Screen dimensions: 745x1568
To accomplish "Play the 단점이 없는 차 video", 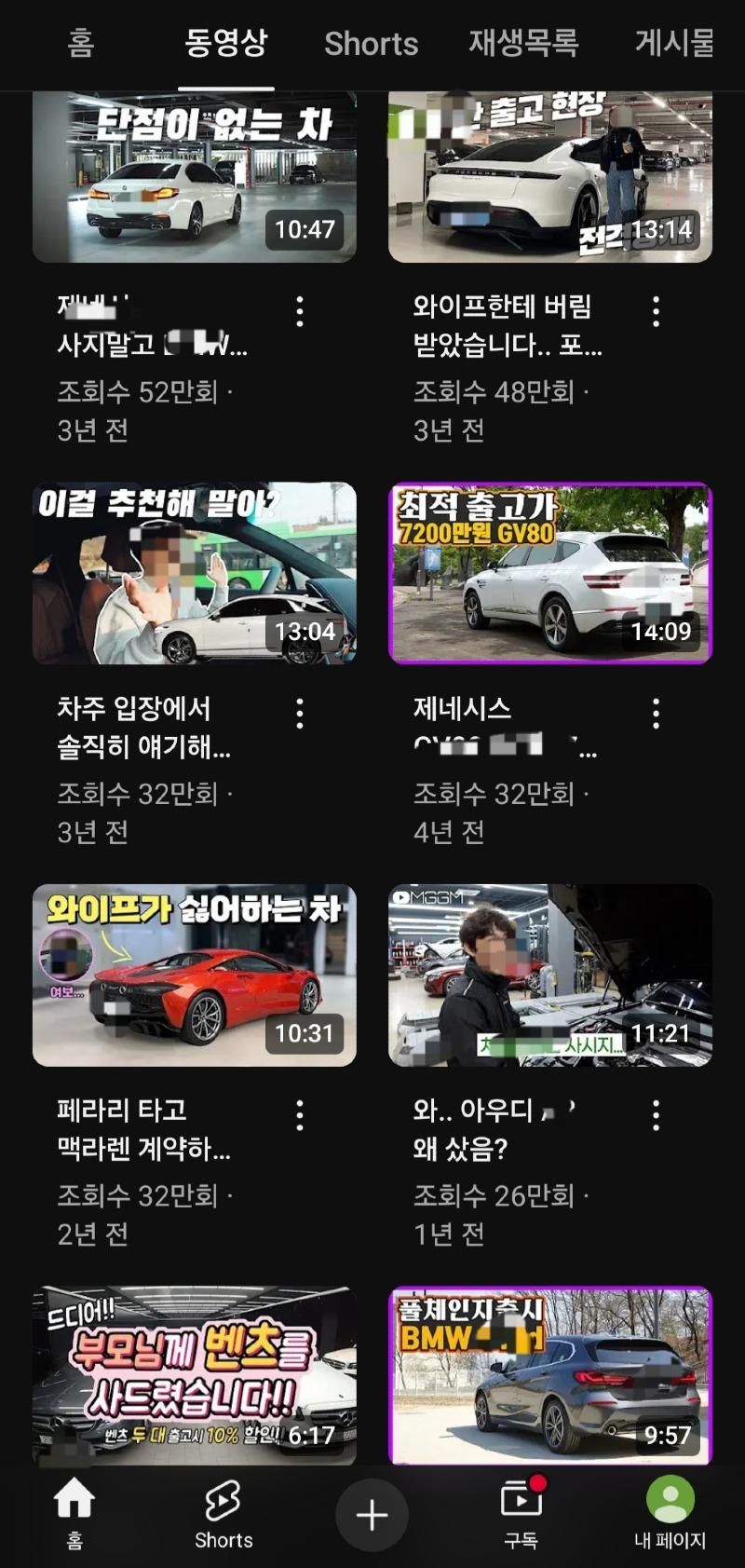I will pos(194,177).
